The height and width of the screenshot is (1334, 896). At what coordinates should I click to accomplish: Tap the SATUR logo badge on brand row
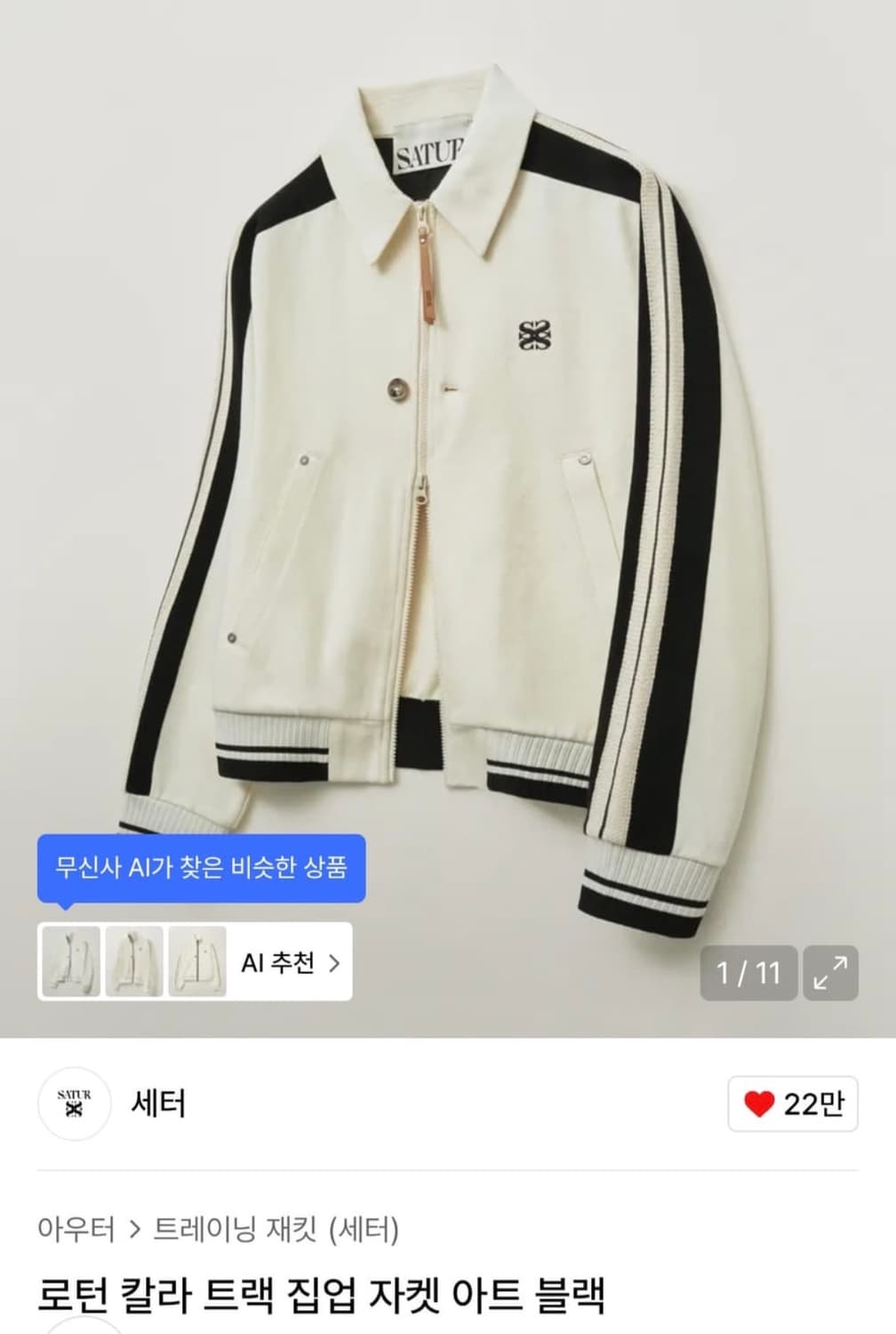pos(76,1105)
